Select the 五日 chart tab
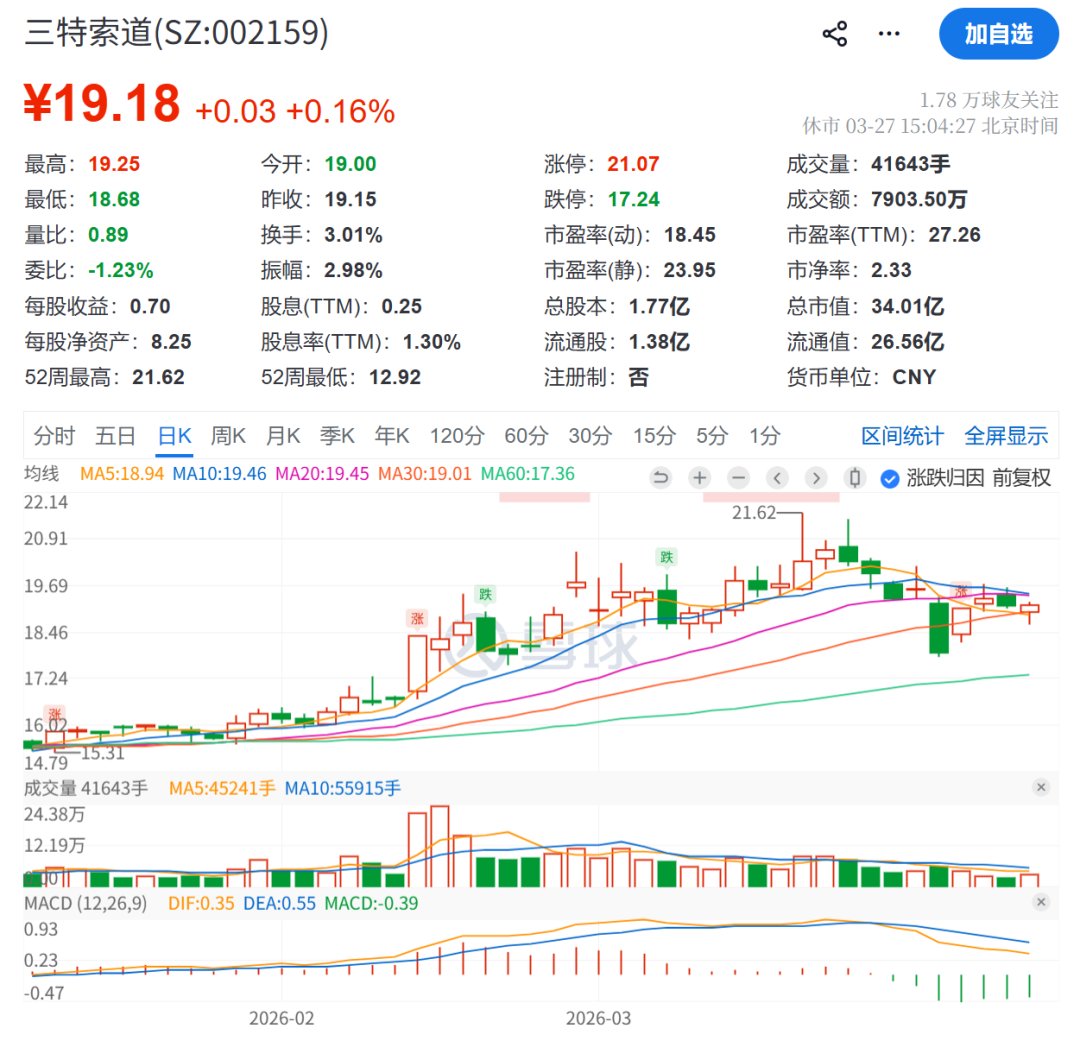 [115, 436]
